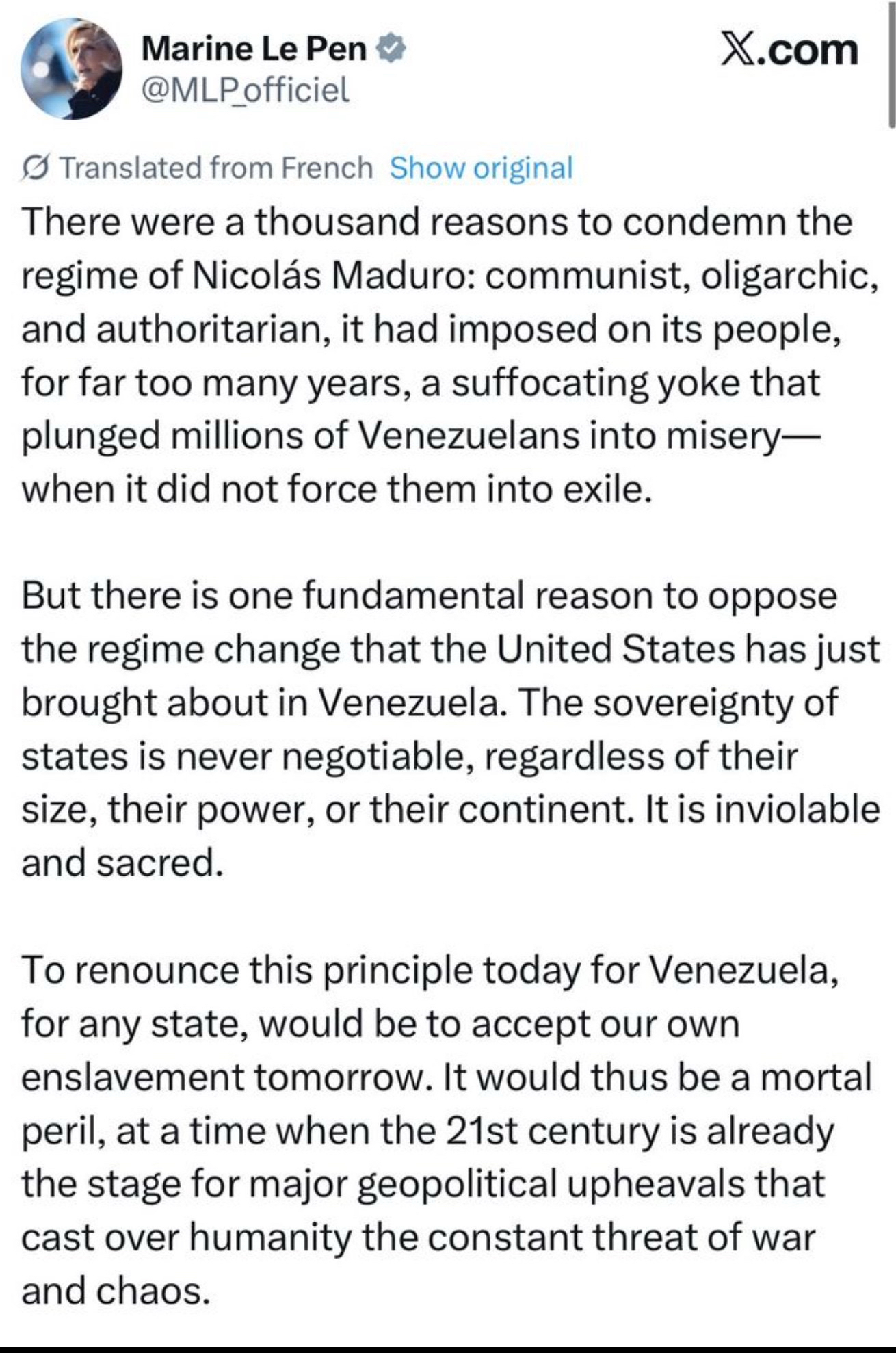This screenshot has width=896, height=1353.
Task: Open Marine Le Pen's profile picture
Action: coord(71,69)
